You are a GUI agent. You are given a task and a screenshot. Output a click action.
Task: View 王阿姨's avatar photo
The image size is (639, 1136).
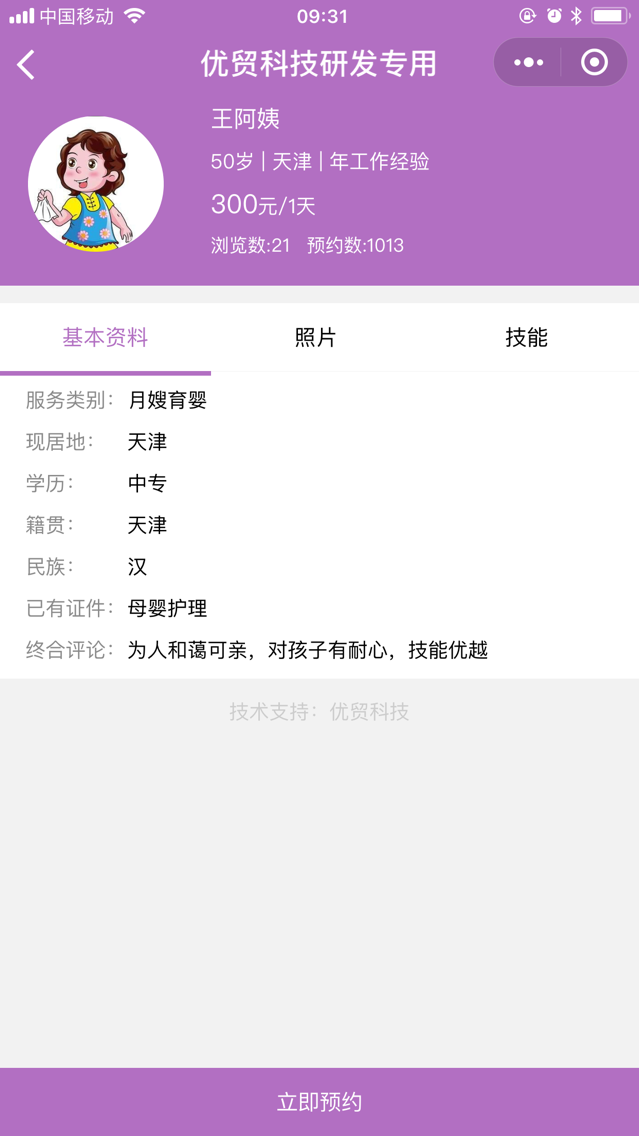click(x=96, y=184)
